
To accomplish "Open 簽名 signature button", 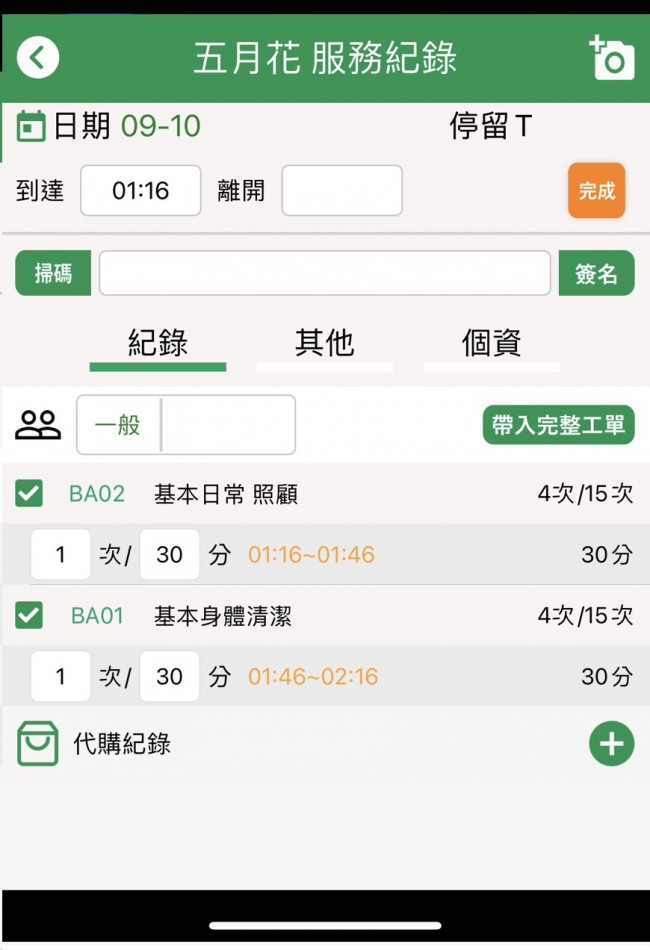I will point(596,273).
